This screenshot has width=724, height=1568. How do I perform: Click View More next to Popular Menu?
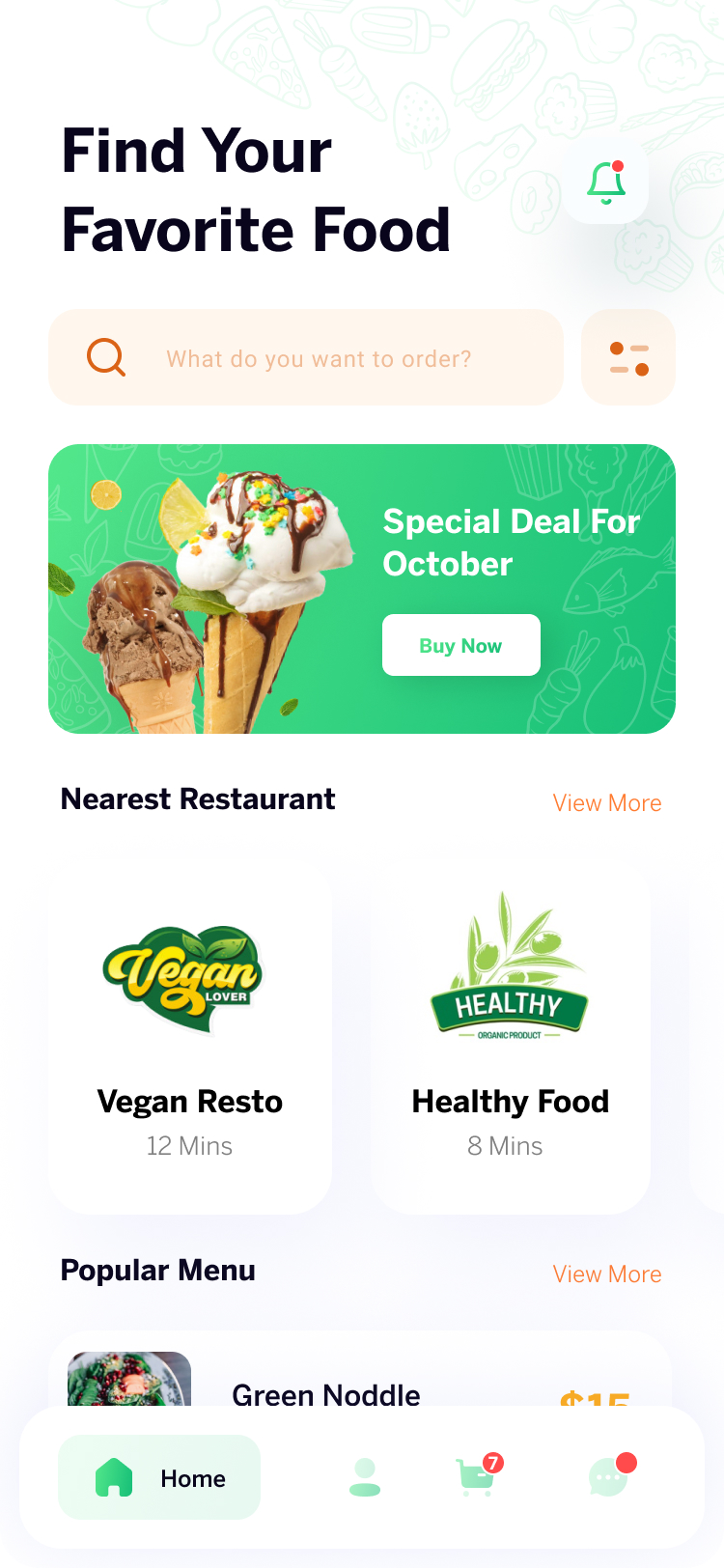[x=606, y=1274]
